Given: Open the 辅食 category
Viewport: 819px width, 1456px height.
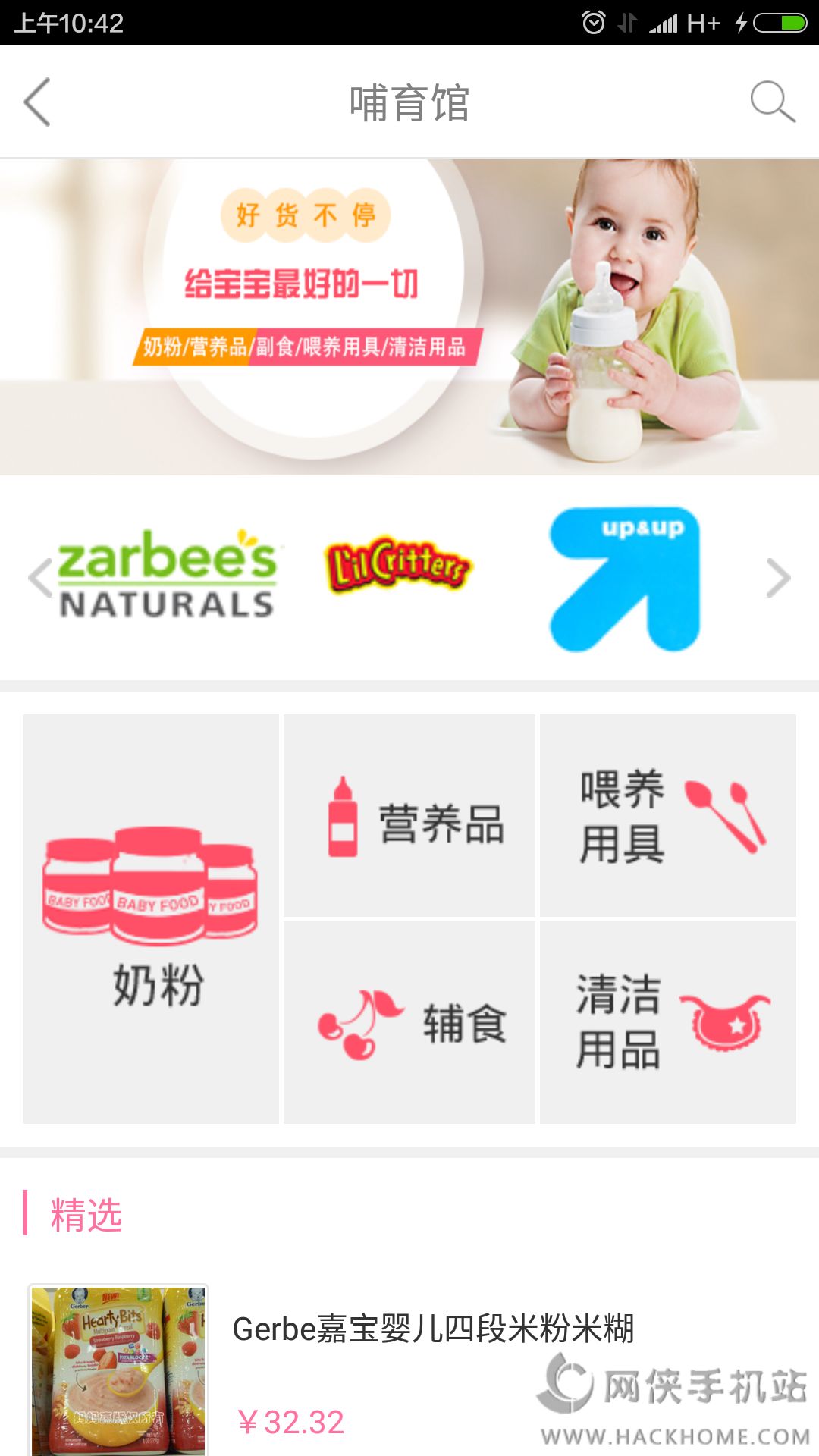Looking at the screenshot, I should pyautogui.click(x=409, y=1023).
